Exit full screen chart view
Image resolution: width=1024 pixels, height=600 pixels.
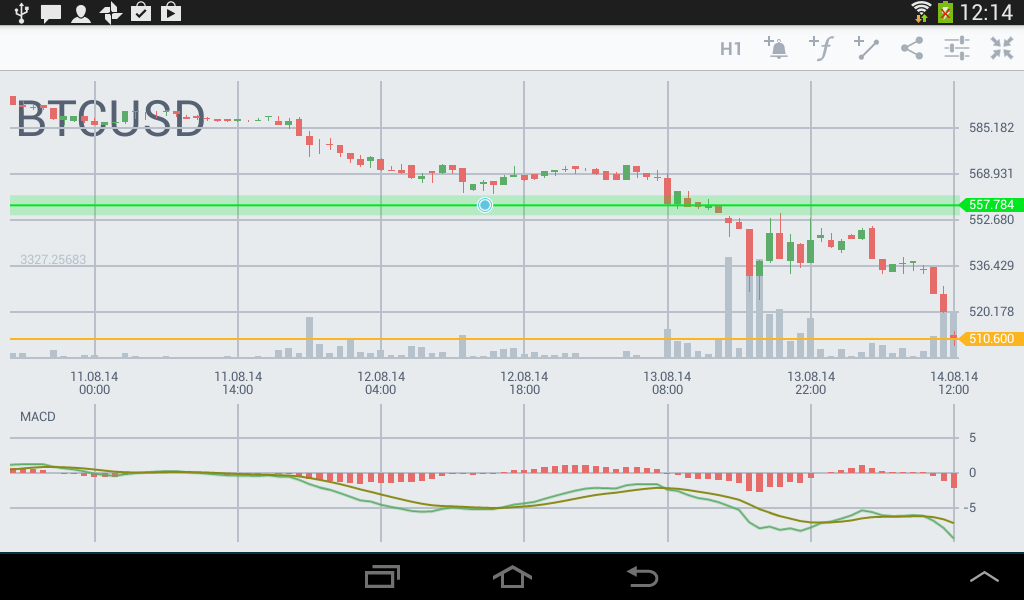tap(1002, 48)
